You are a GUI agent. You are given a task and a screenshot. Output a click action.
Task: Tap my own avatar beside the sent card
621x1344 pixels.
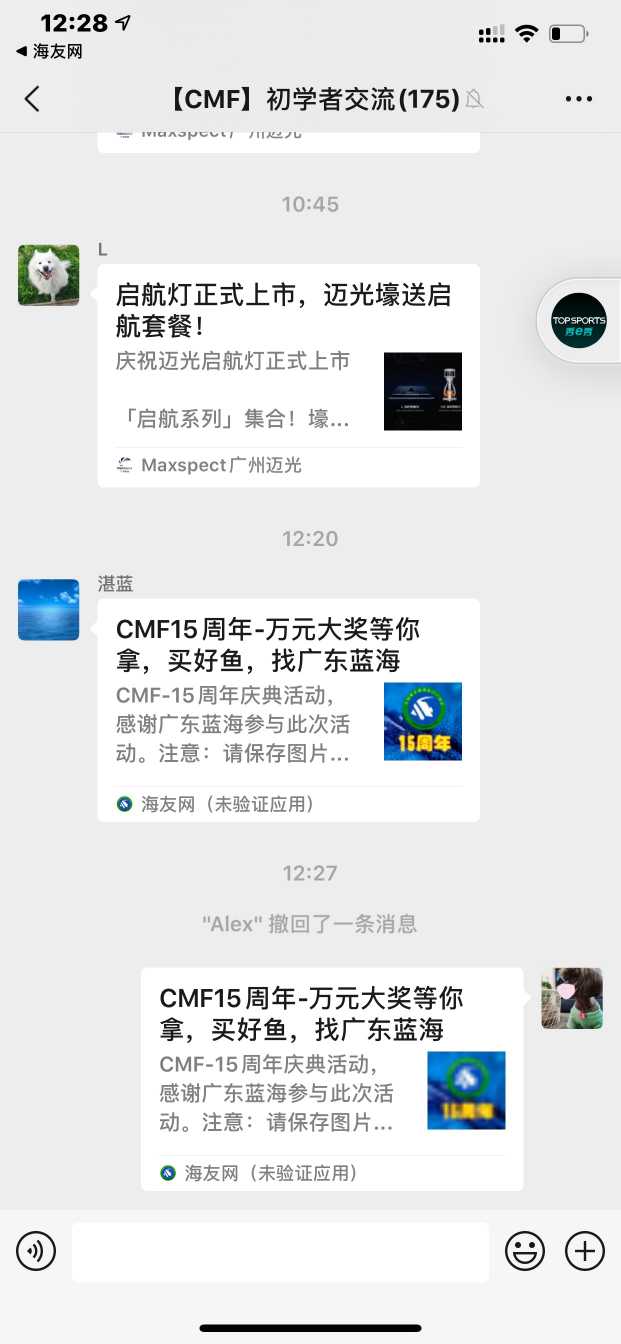pyautogui.click(x=572, y=998)
